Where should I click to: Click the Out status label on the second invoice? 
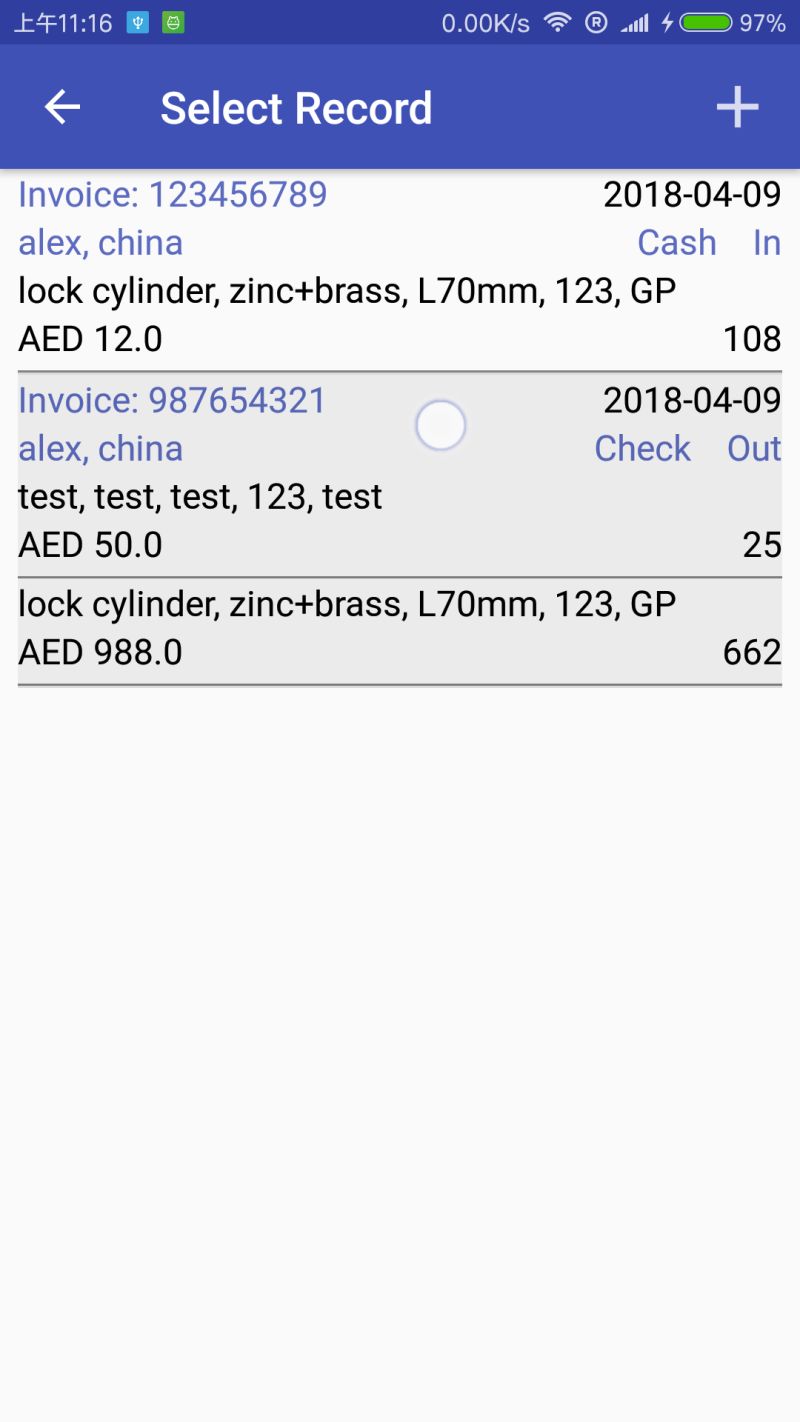pos(753,449)
